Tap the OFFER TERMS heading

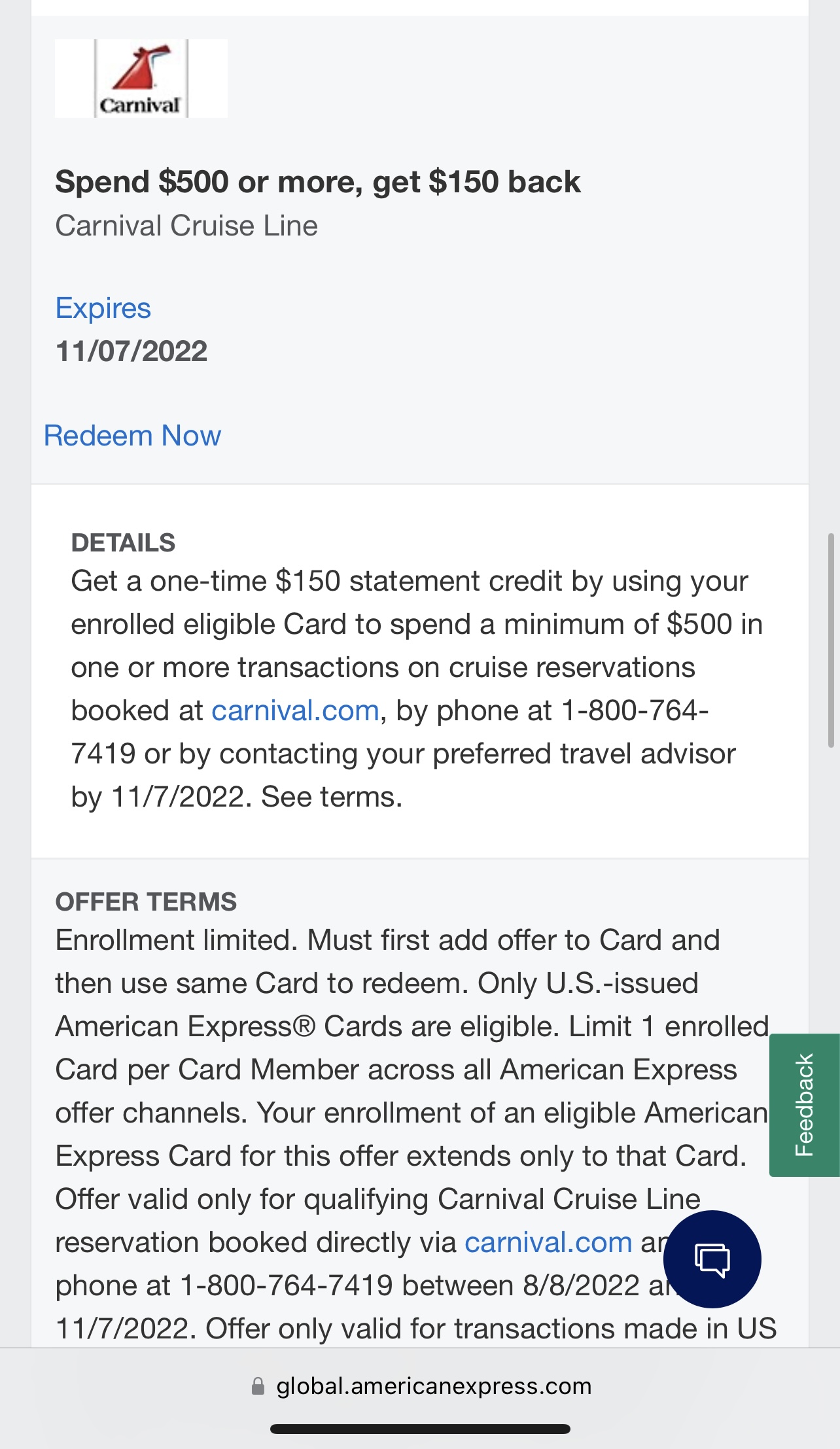(147, 901)
